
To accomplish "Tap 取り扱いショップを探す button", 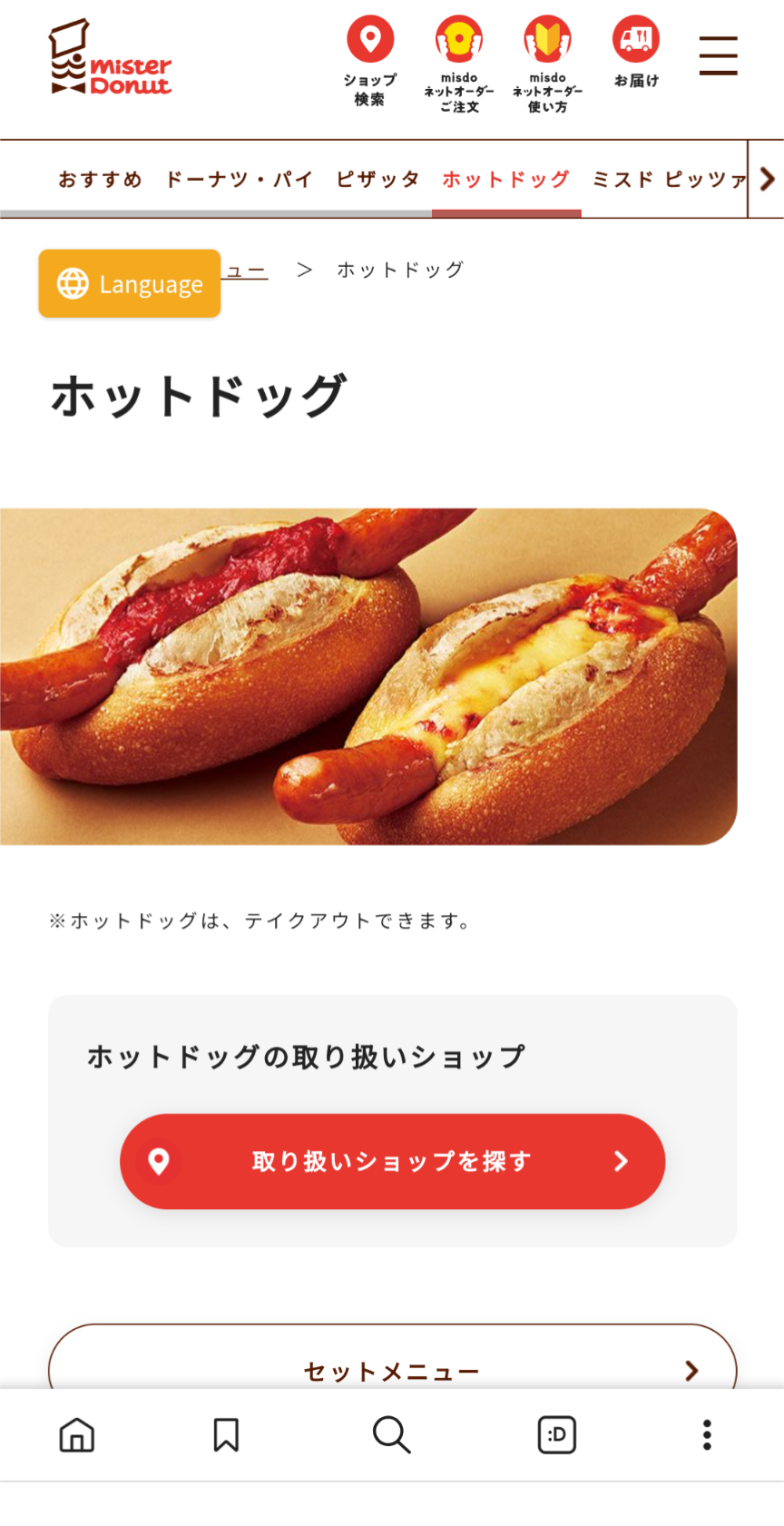I will click(393, 1161).
